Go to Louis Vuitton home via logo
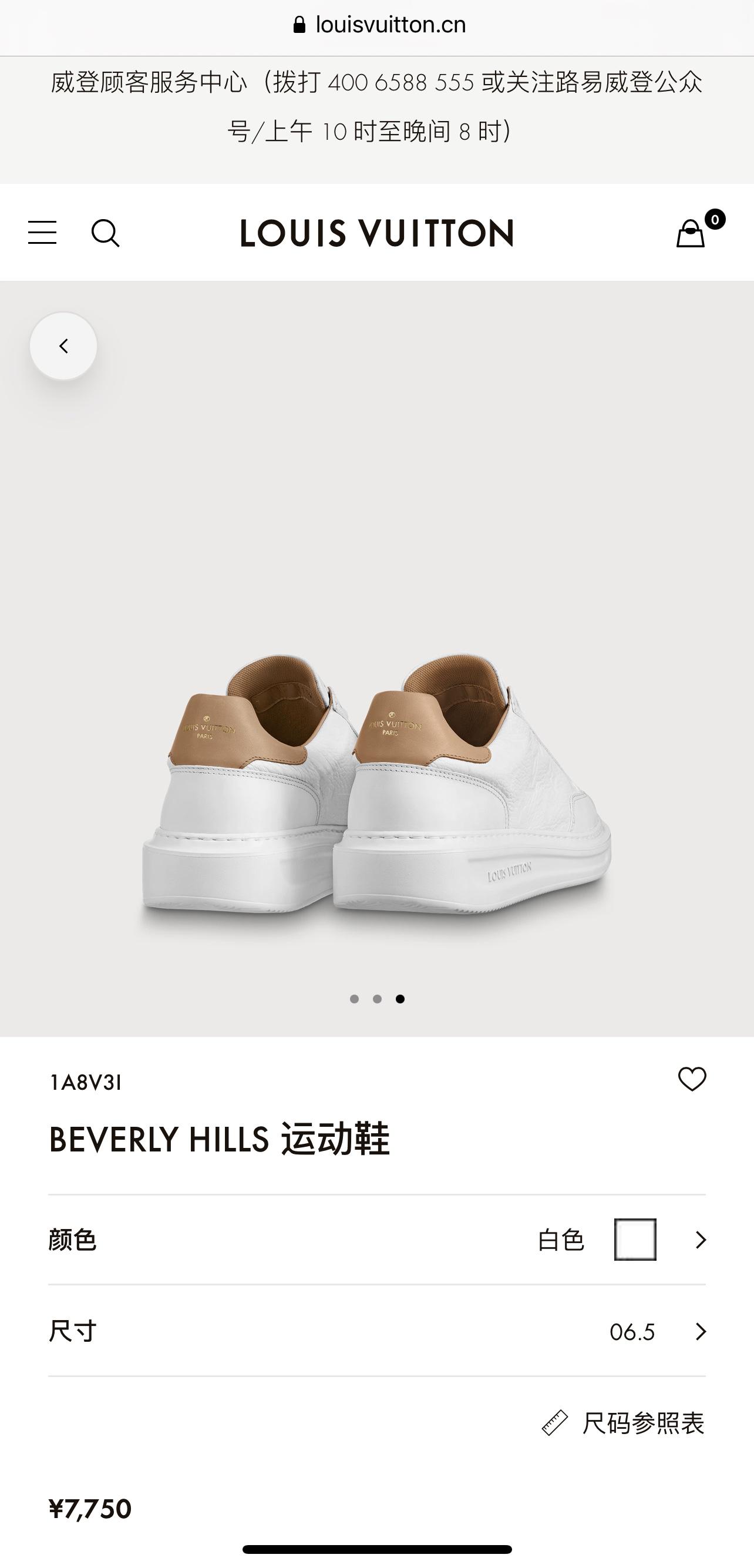Viewport: 754px width, 1568px height. [x=376, y=233]
